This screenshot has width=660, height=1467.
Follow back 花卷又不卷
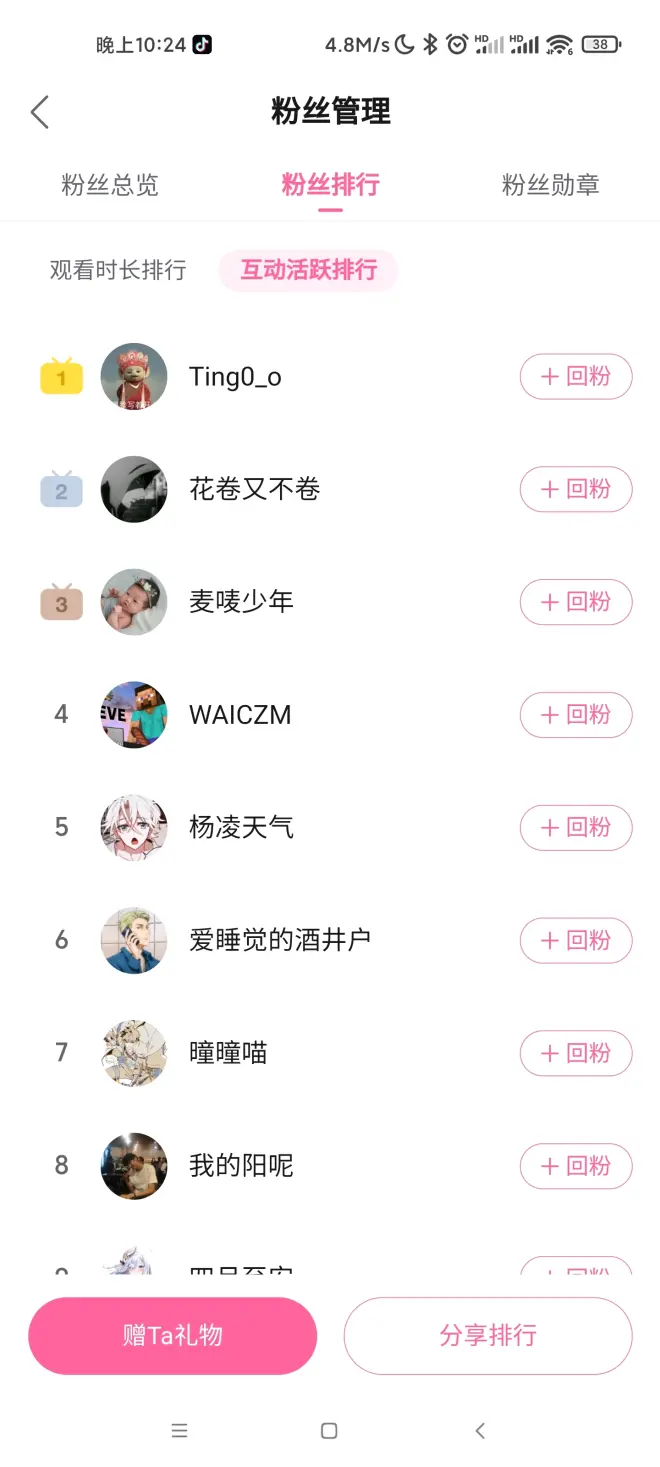pyautogui.click(x=576, y=489)
